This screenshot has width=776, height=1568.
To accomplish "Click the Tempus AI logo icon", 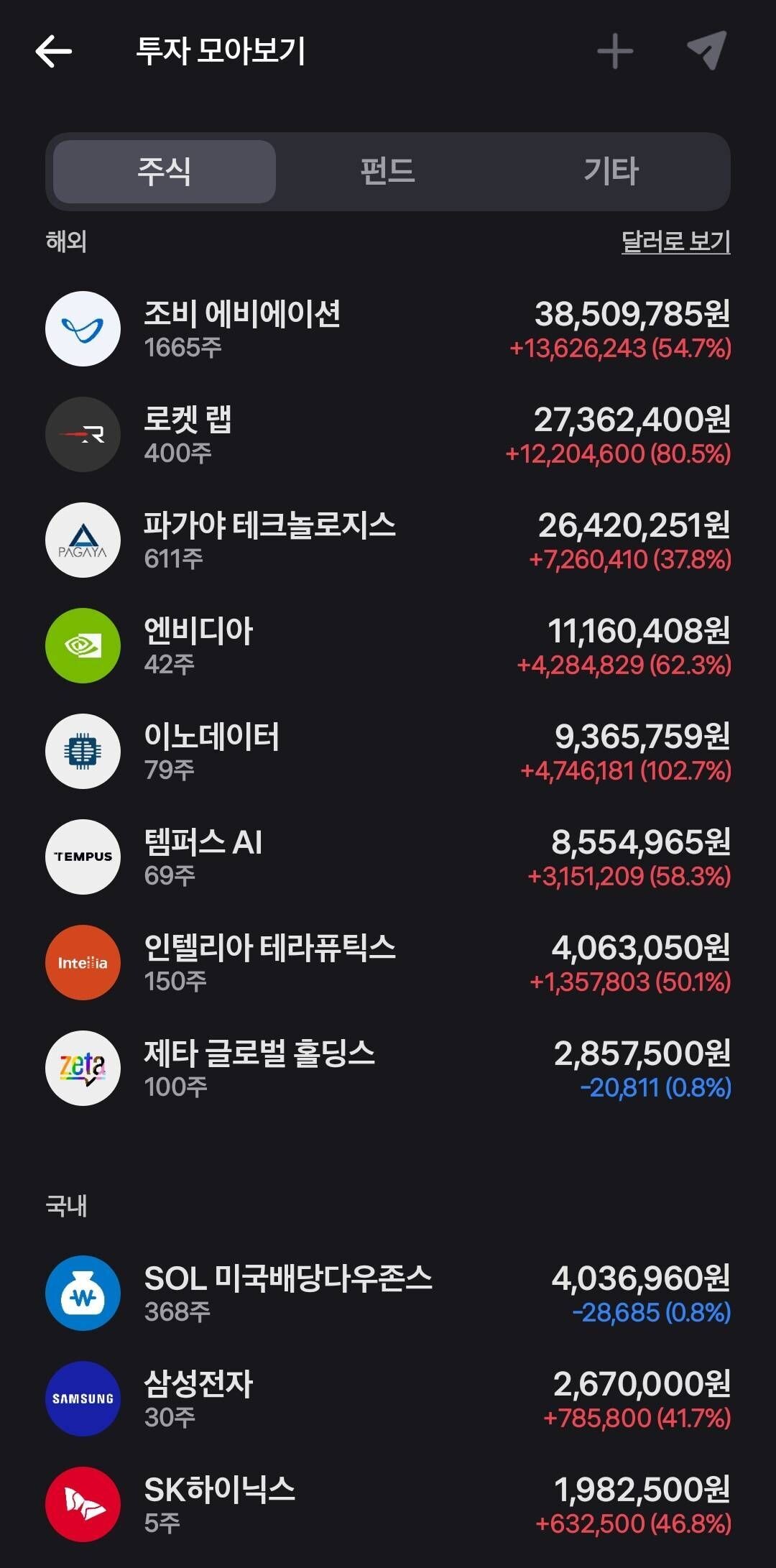I will pos(82,857).
